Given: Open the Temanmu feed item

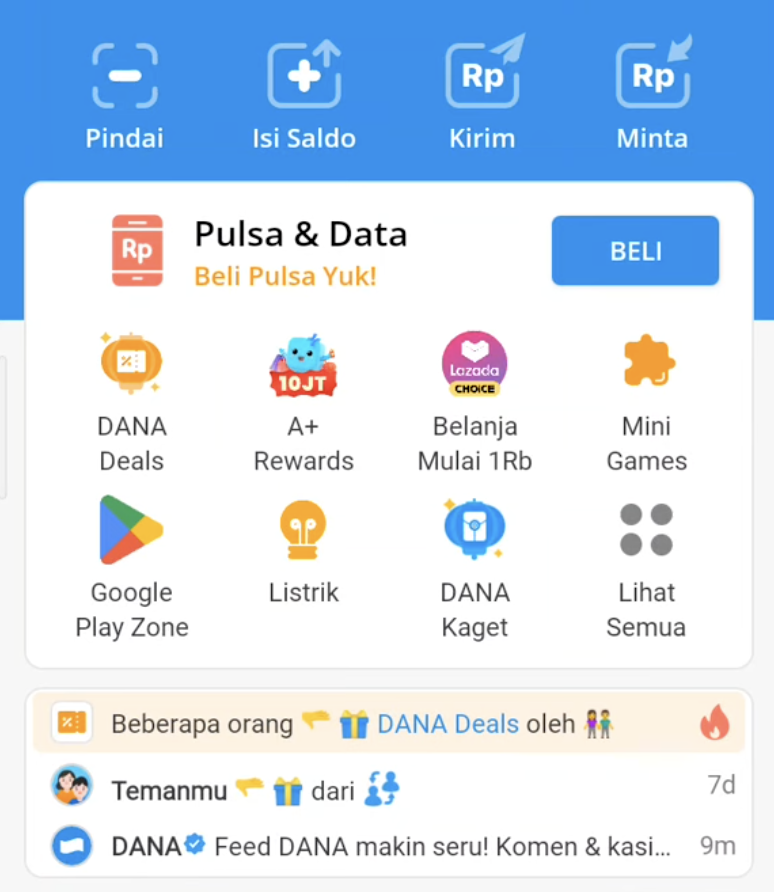Looking at the screenshot, I should [x=388, y=790].
